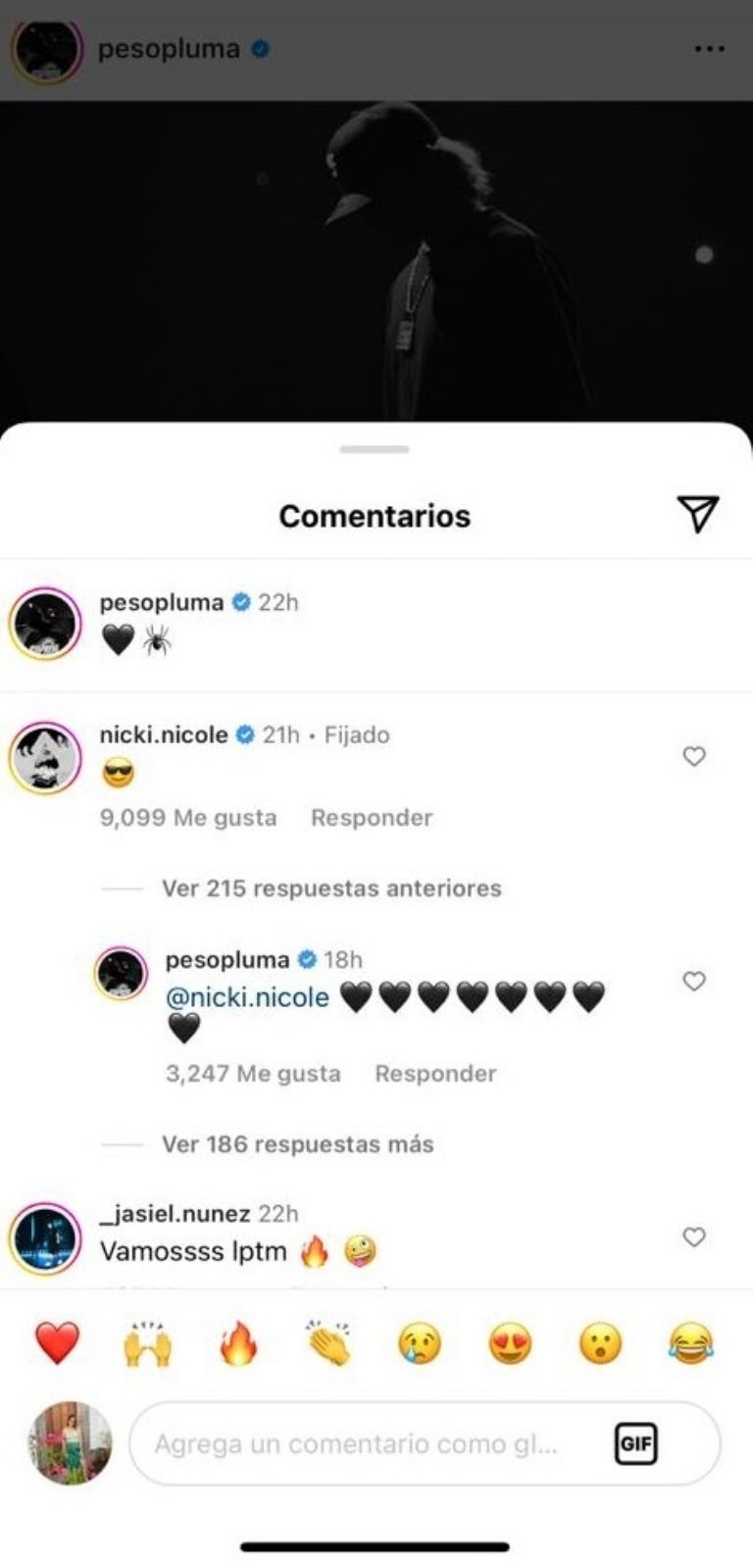Screen dimensions: 753x1568
Task: Like pesopluma's reply to nicki.nicole
Action: (x=694, y=981)
